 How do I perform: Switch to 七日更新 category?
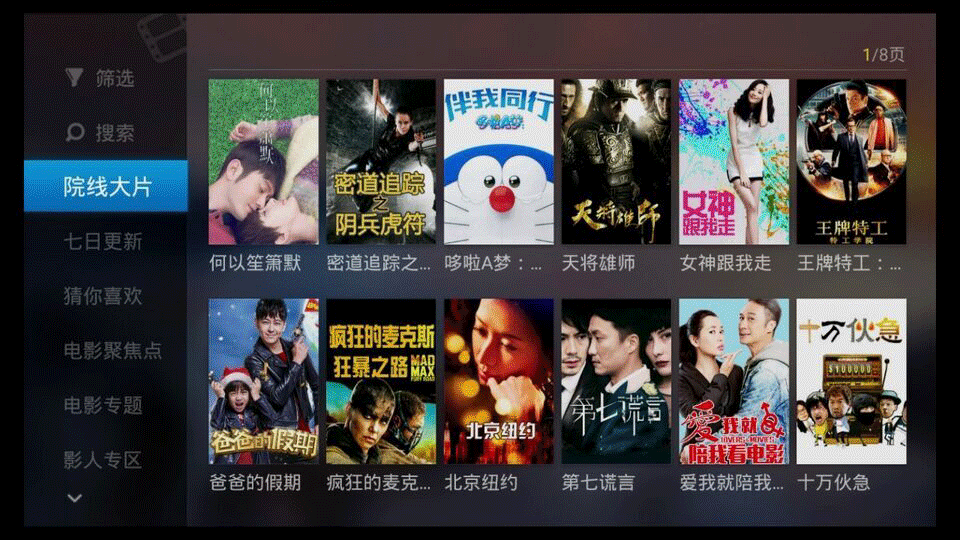[103, 241]
